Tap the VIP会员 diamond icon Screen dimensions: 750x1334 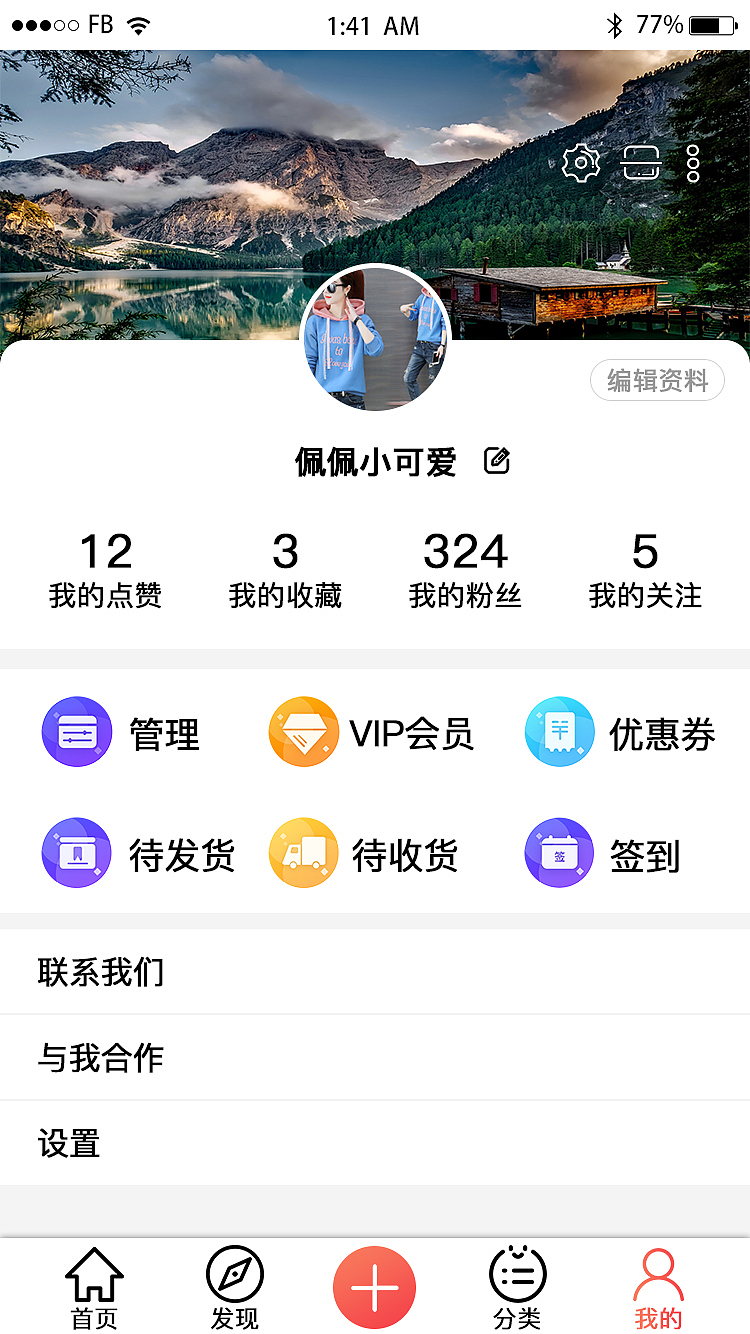tap(304, 732)
